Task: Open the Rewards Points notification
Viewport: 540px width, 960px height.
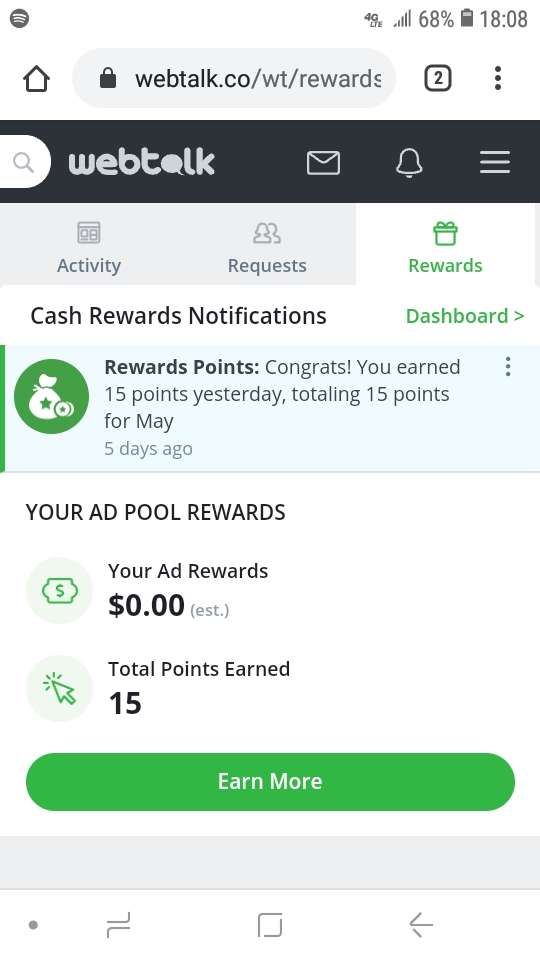Action: click(x=270, y=408)
